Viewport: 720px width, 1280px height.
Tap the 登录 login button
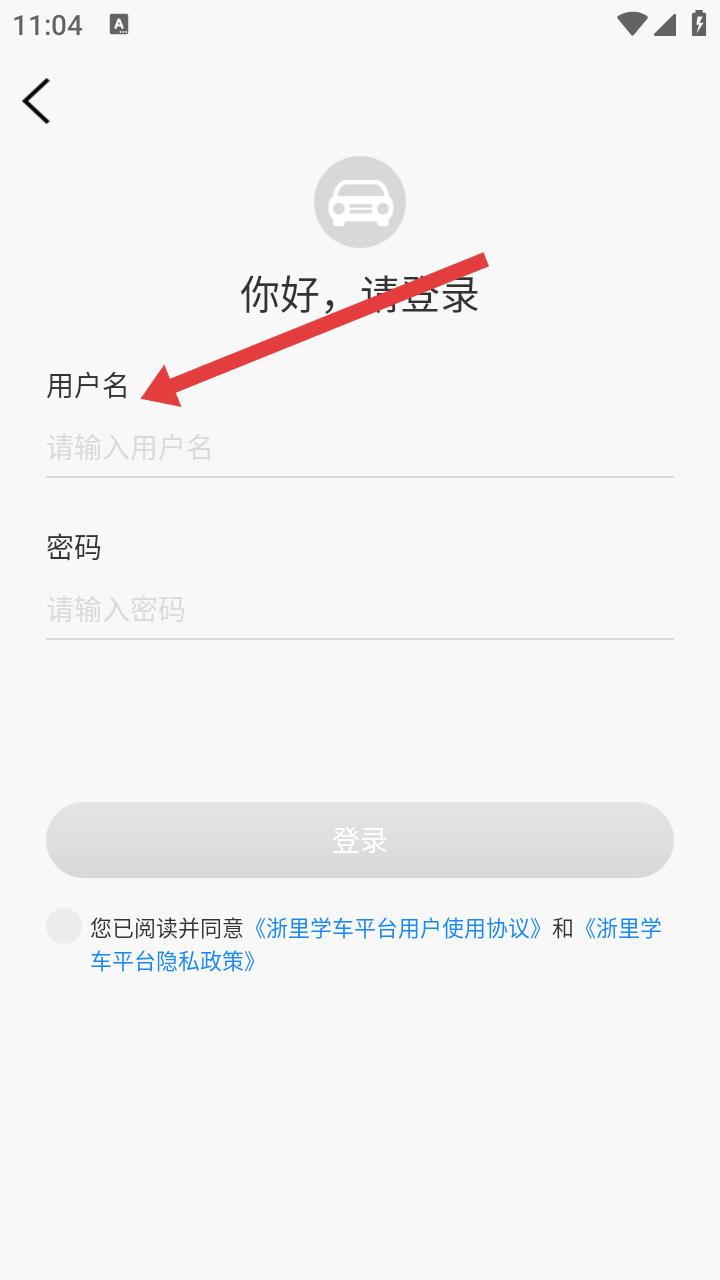click(x=360, y=840)
